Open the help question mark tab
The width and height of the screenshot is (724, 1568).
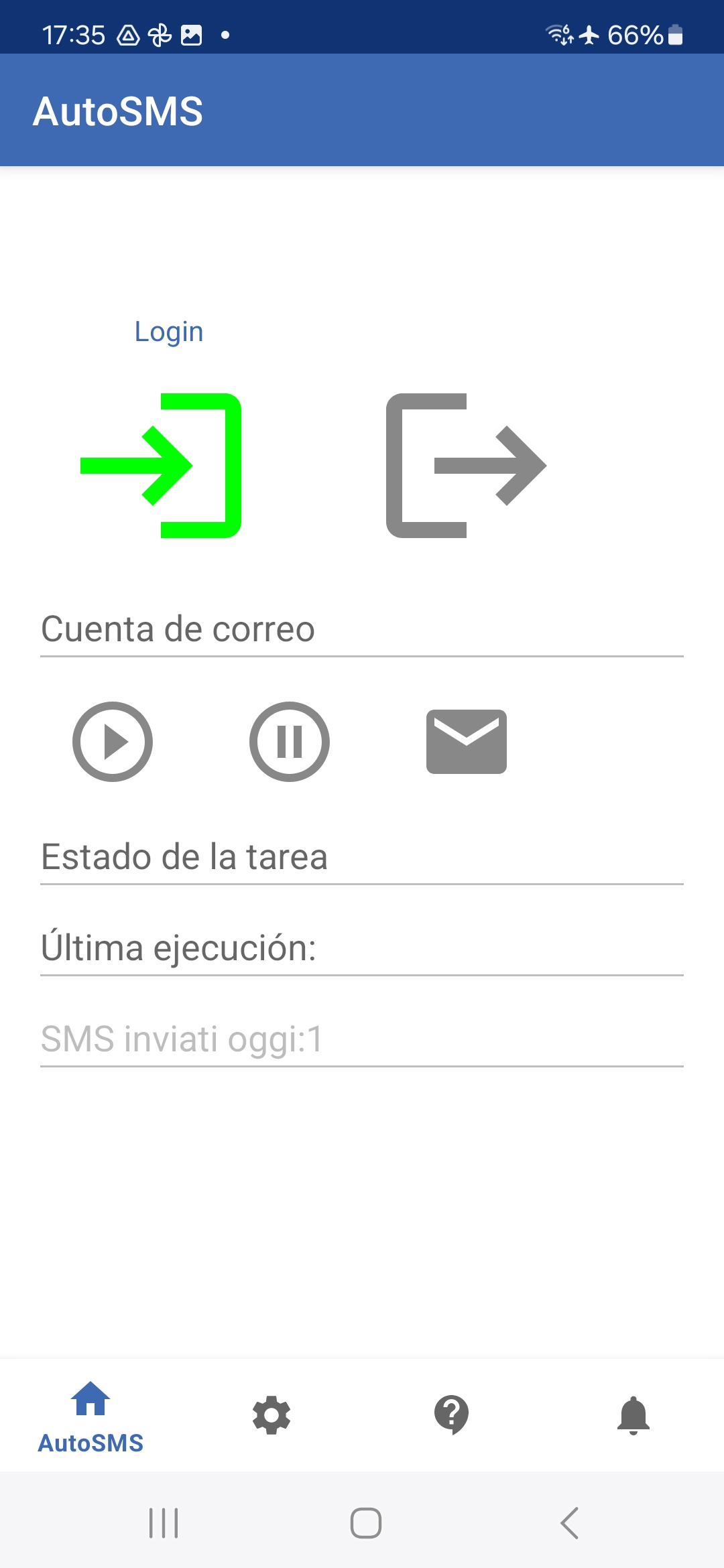coord(452,1415)
